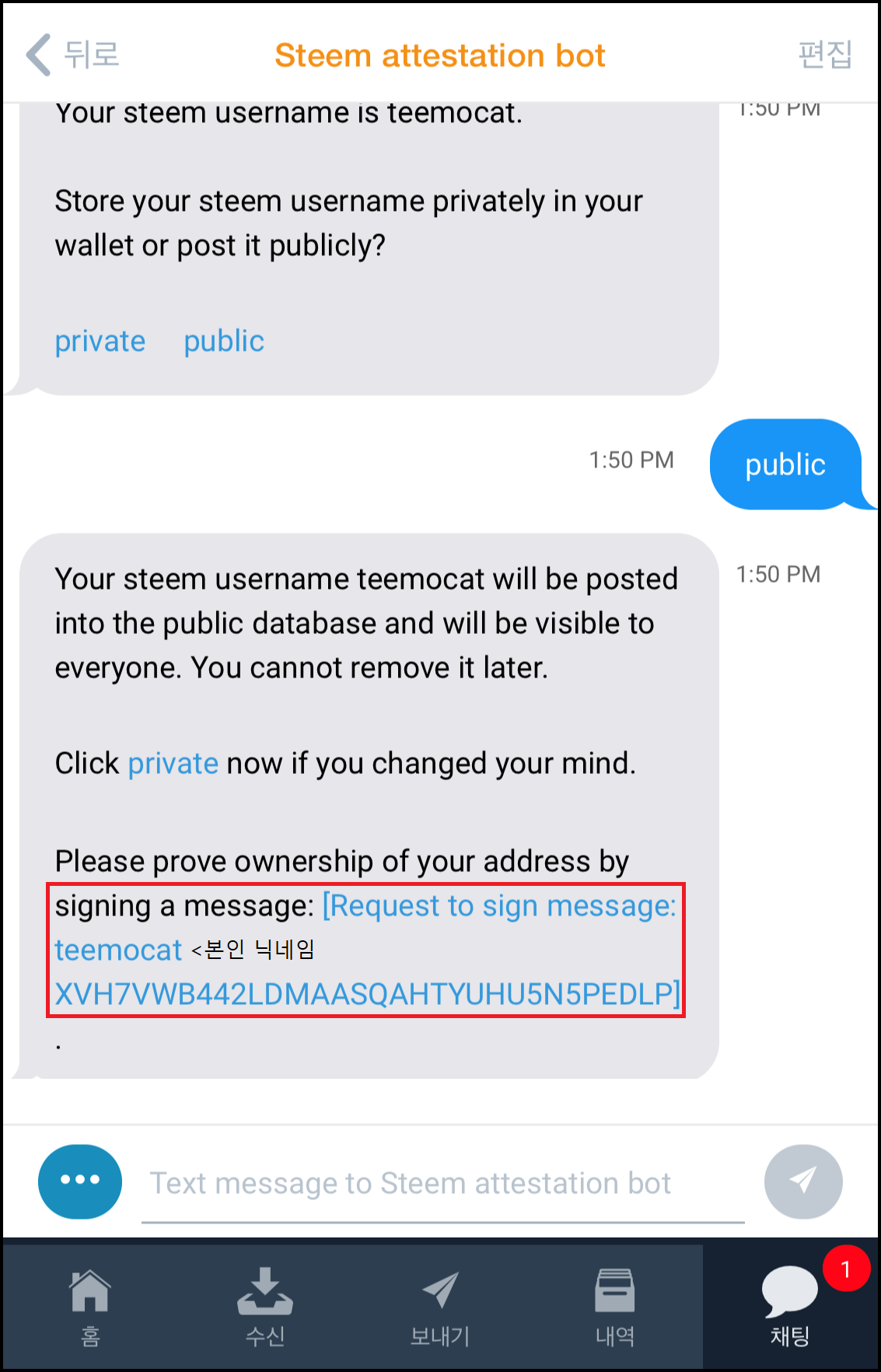Go back using the 뒤로 button

point(72,55)
